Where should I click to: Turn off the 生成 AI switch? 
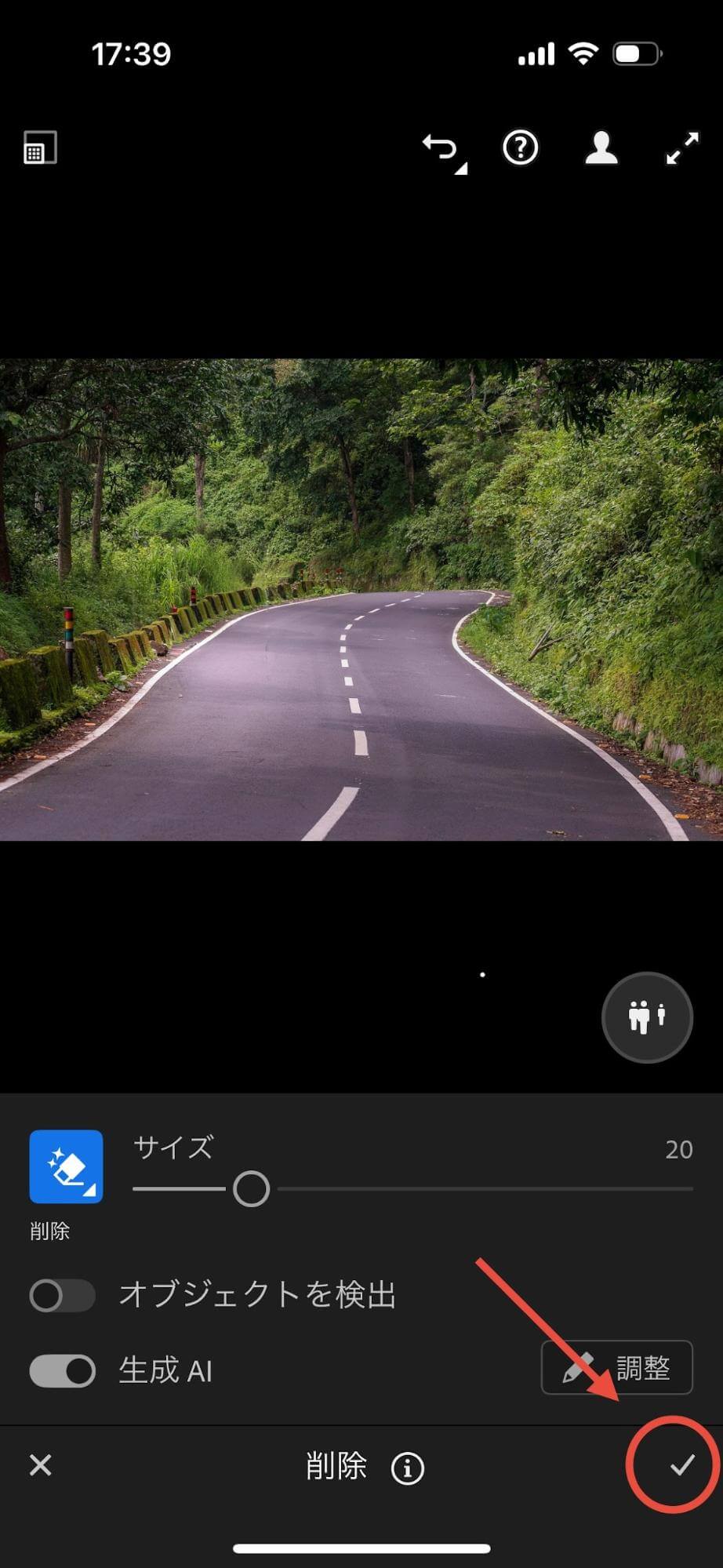coord(63,1371)
